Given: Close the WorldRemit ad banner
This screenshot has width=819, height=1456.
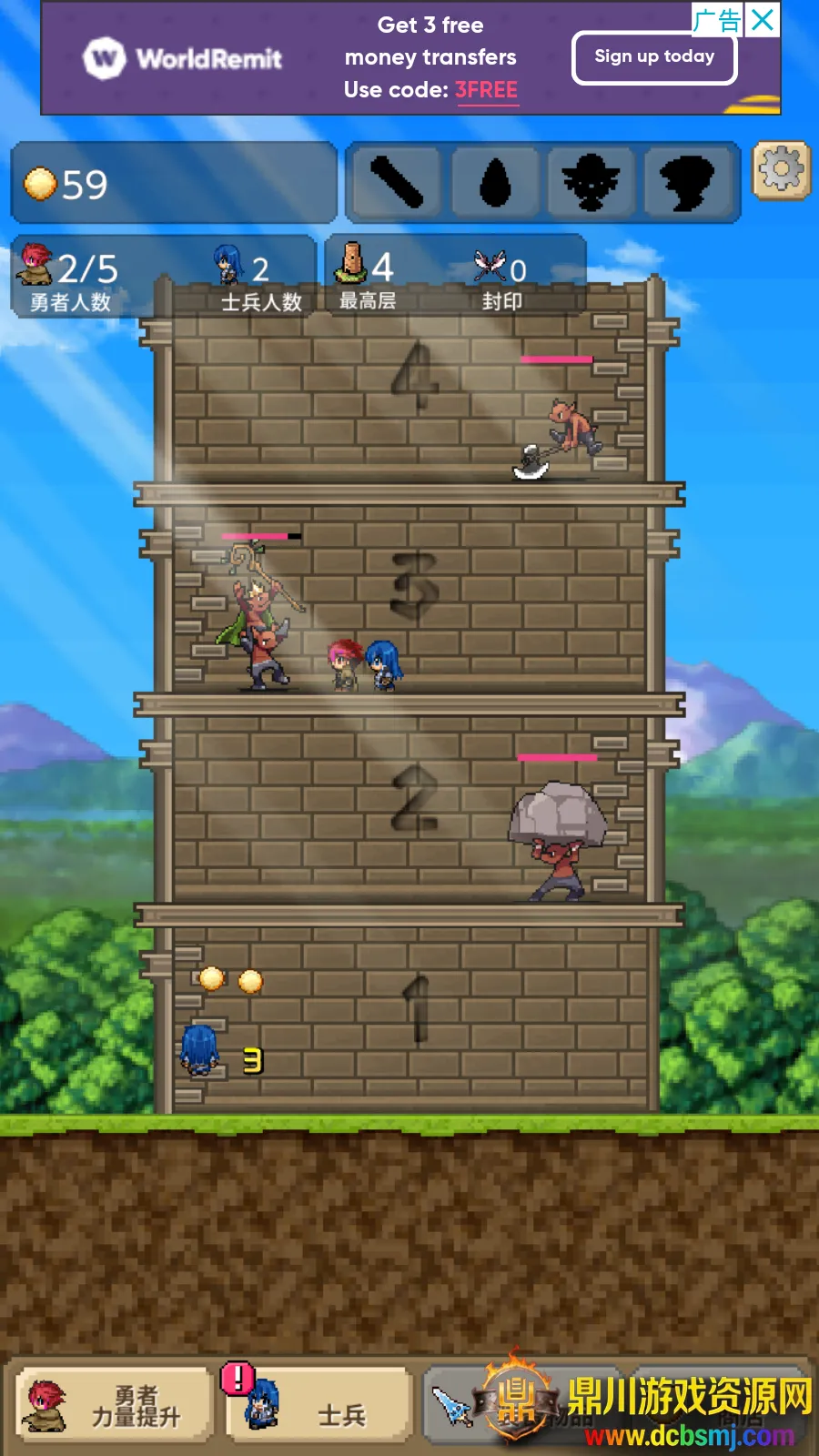Looking at the screenshot, I should point(763,19).
